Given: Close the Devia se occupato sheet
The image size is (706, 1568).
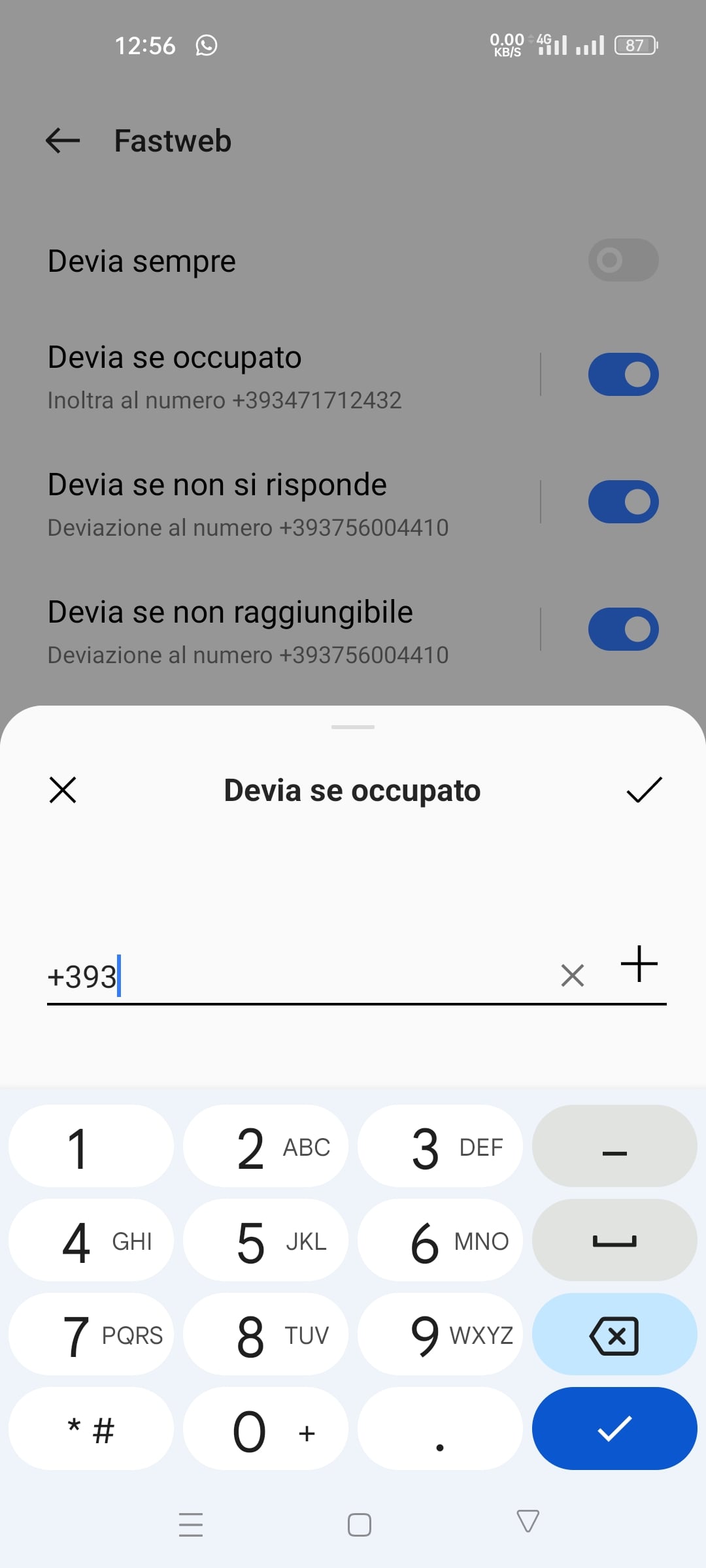Looking at the screenshot, I should 63,790.
